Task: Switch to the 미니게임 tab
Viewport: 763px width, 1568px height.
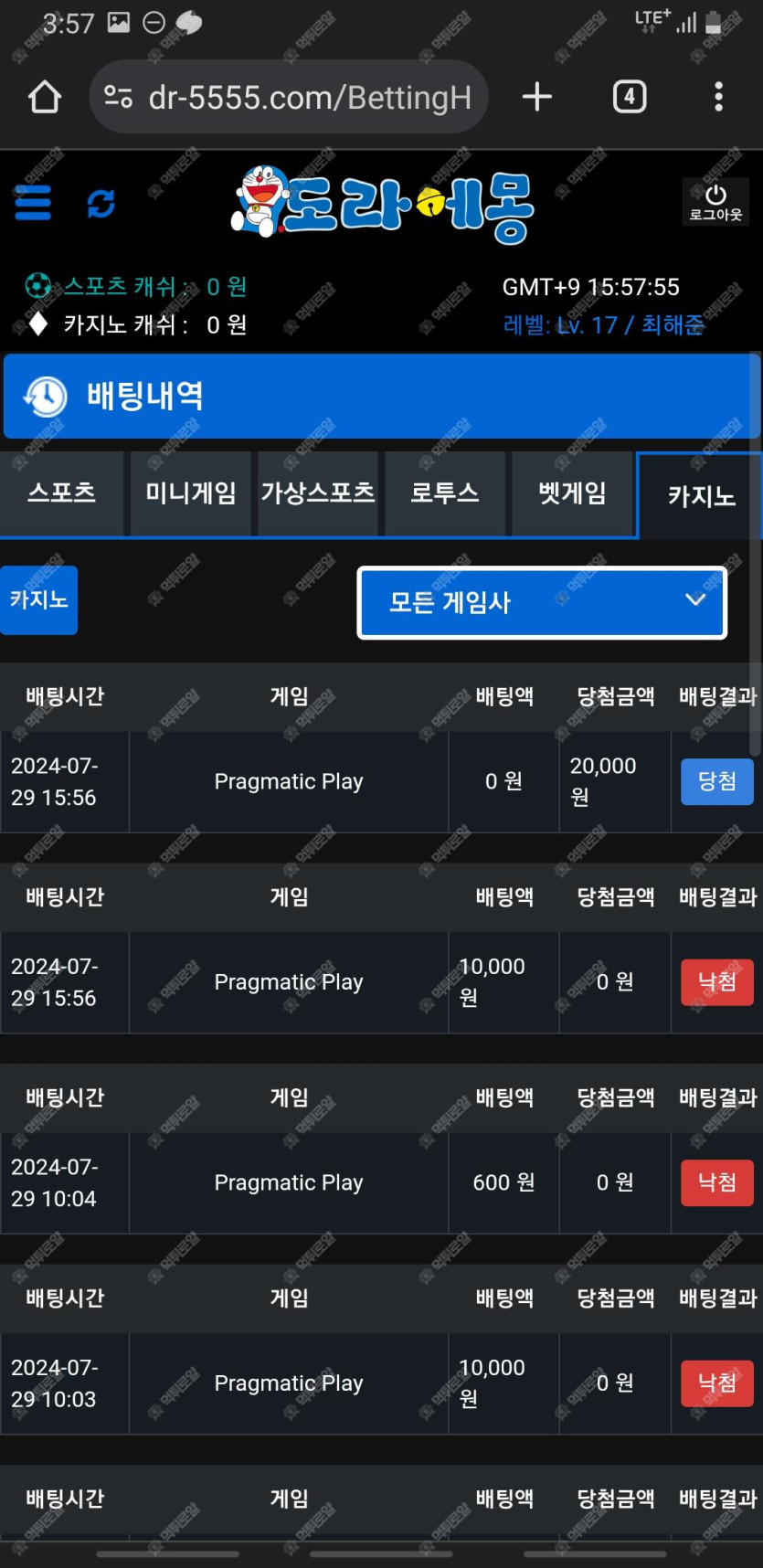Action: click(x=190, y=493)
